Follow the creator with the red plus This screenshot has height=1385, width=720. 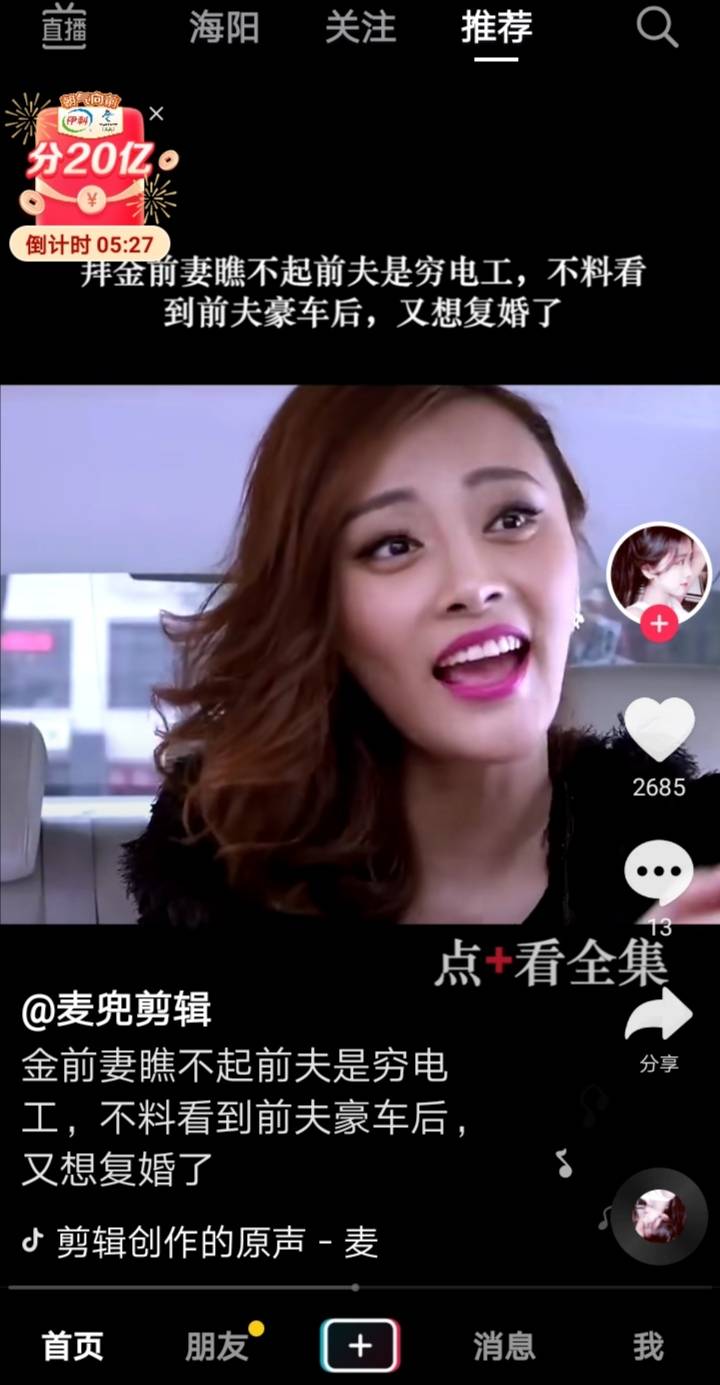point(659,625)
